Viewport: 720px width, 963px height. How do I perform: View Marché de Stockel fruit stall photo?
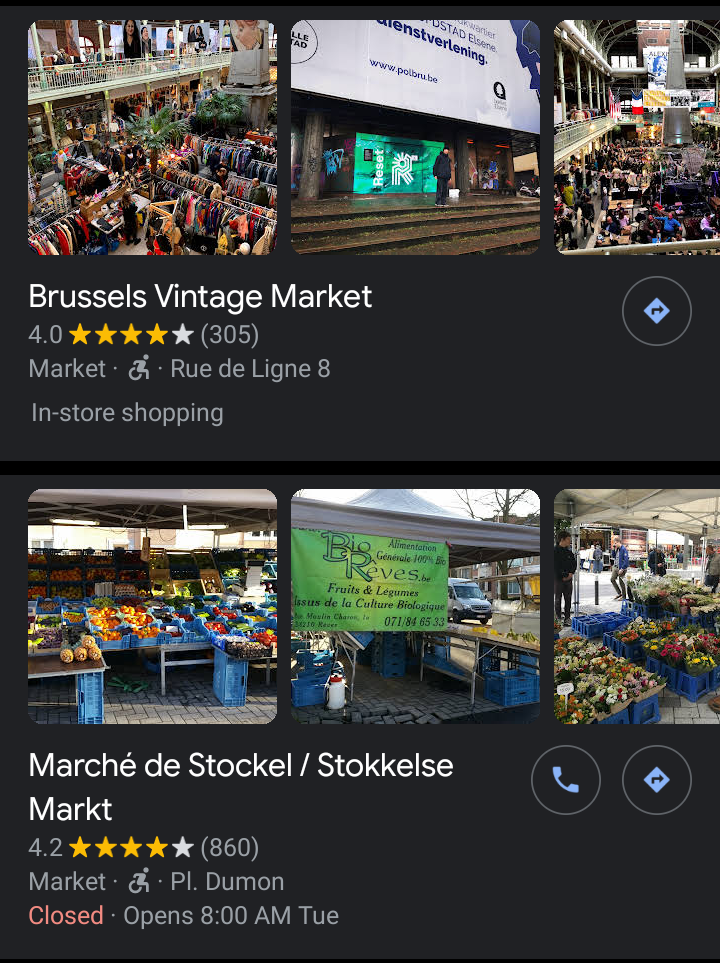[x=151, y=606]
